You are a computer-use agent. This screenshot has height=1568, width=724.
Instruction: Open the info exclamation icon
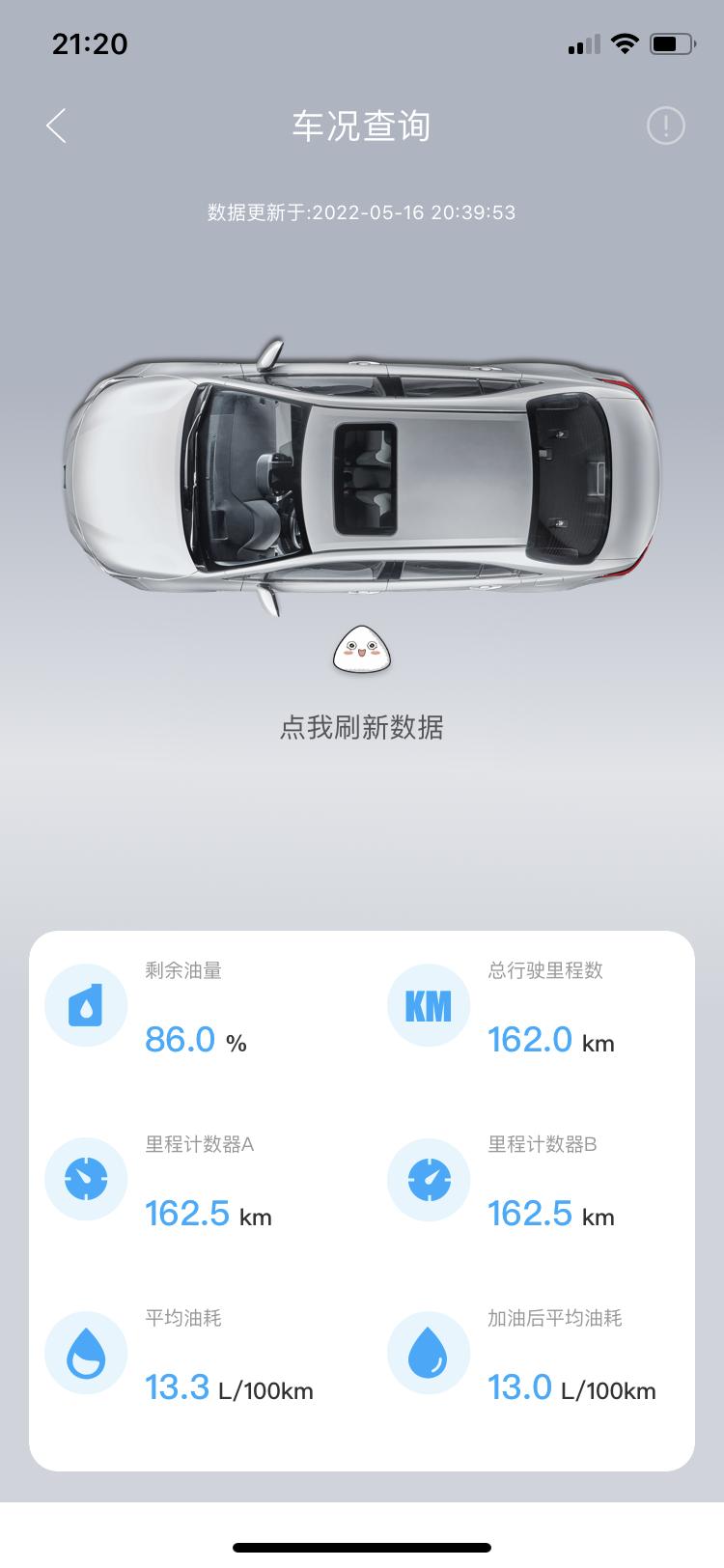(x=665, y=126)
